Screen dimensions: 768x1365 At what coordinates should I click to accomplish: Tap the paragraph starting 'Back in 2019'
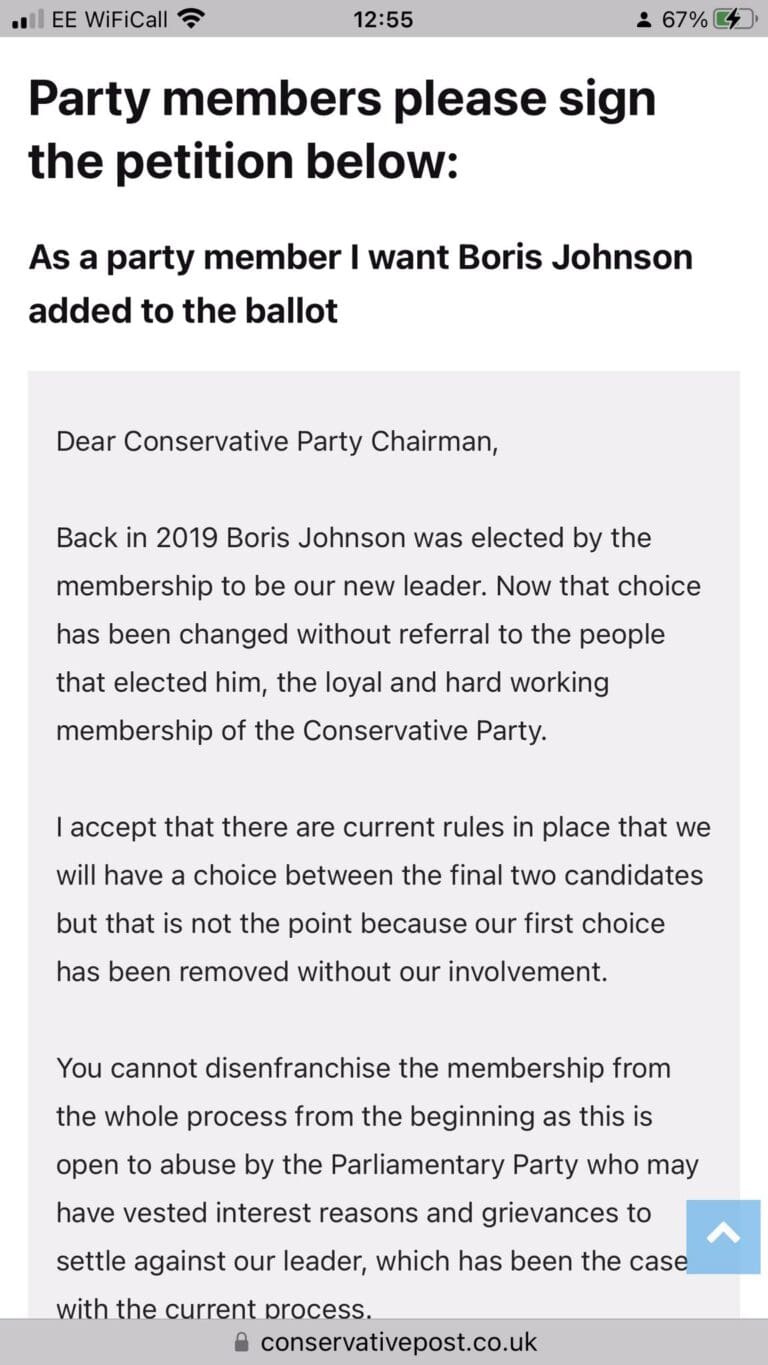pyautogui.click(x=380, y=633)
